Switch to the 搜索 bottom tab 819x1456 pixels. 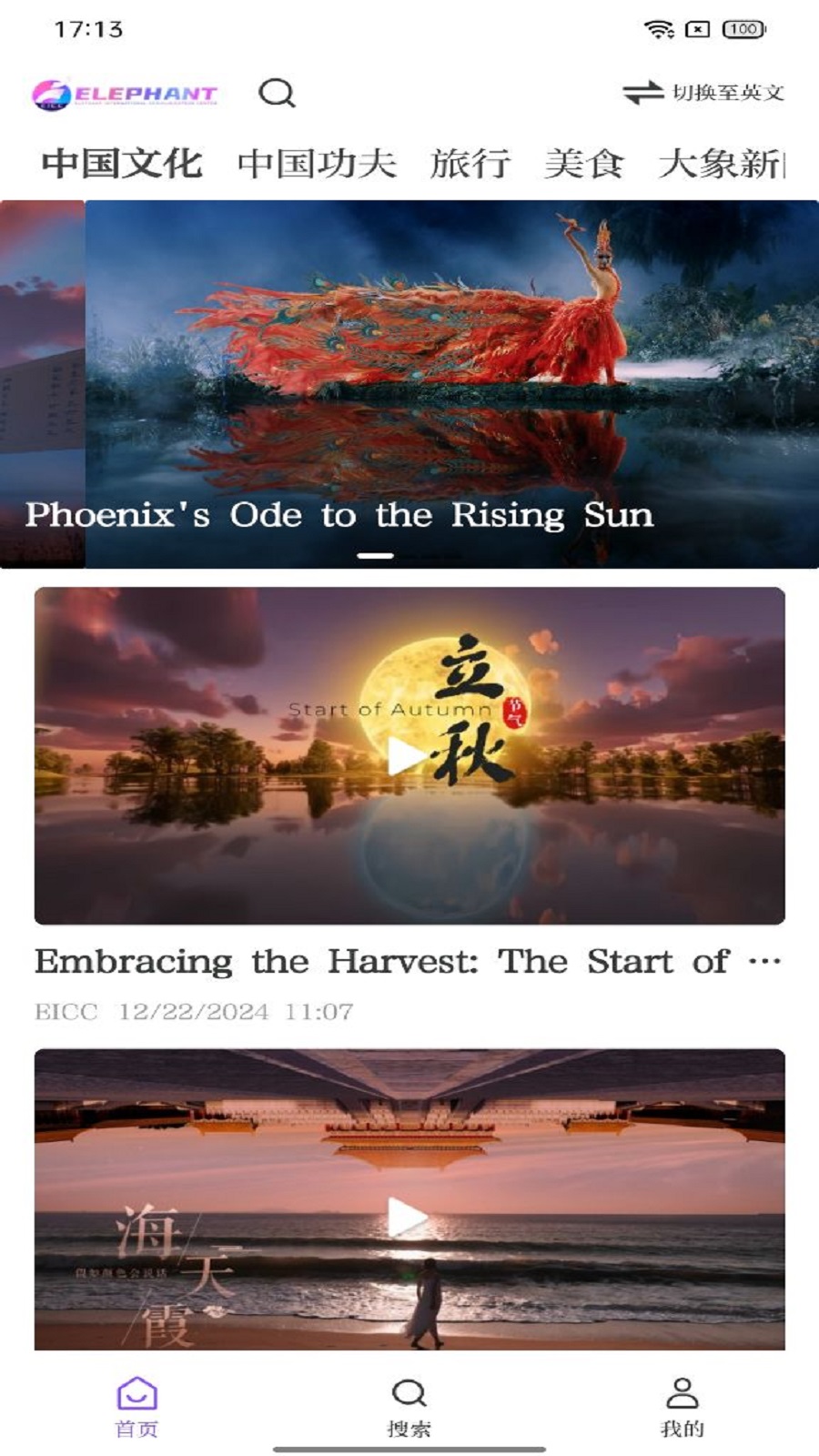409,1407
